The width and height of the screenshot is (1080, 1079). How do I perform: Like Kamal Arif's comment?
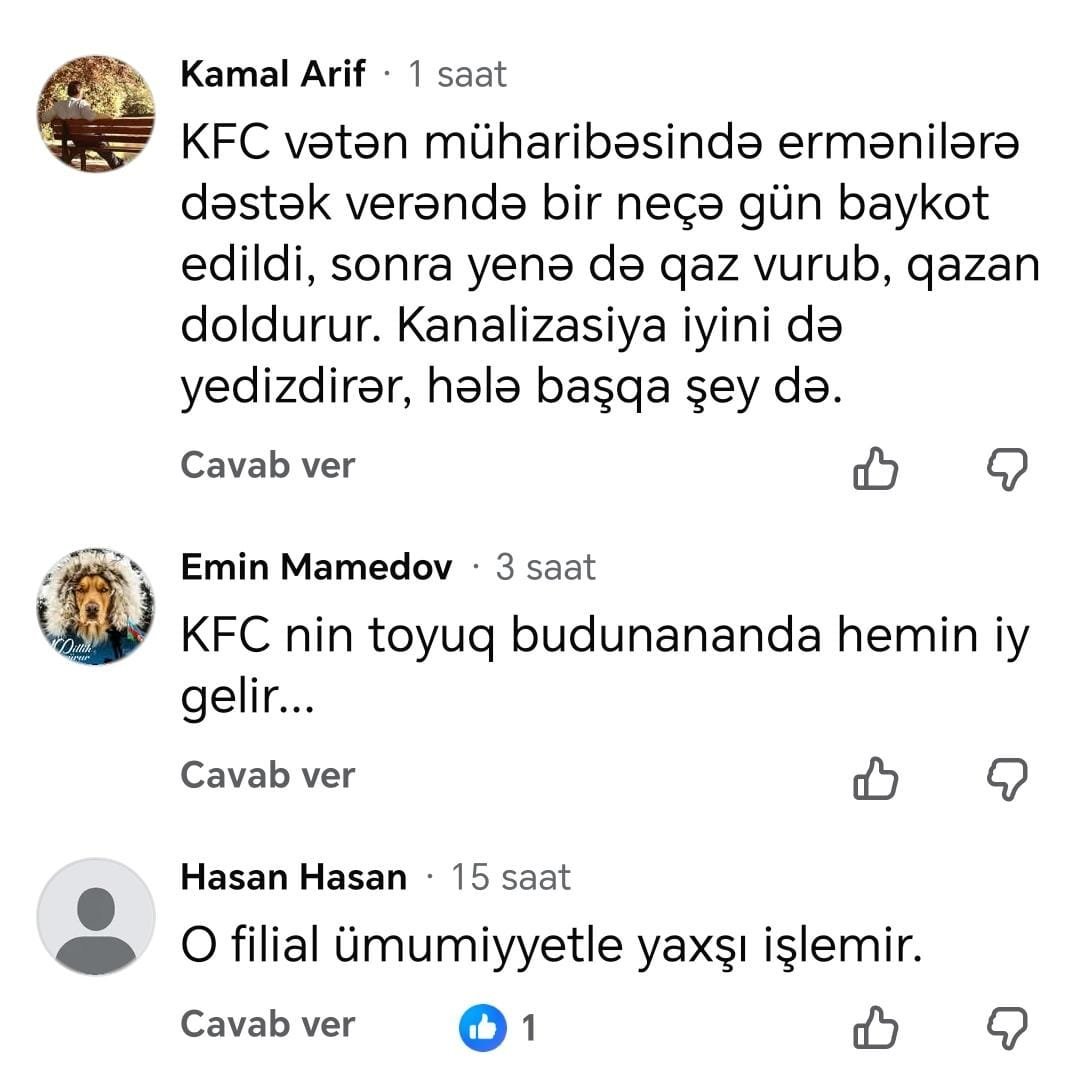tap(875, 468)
